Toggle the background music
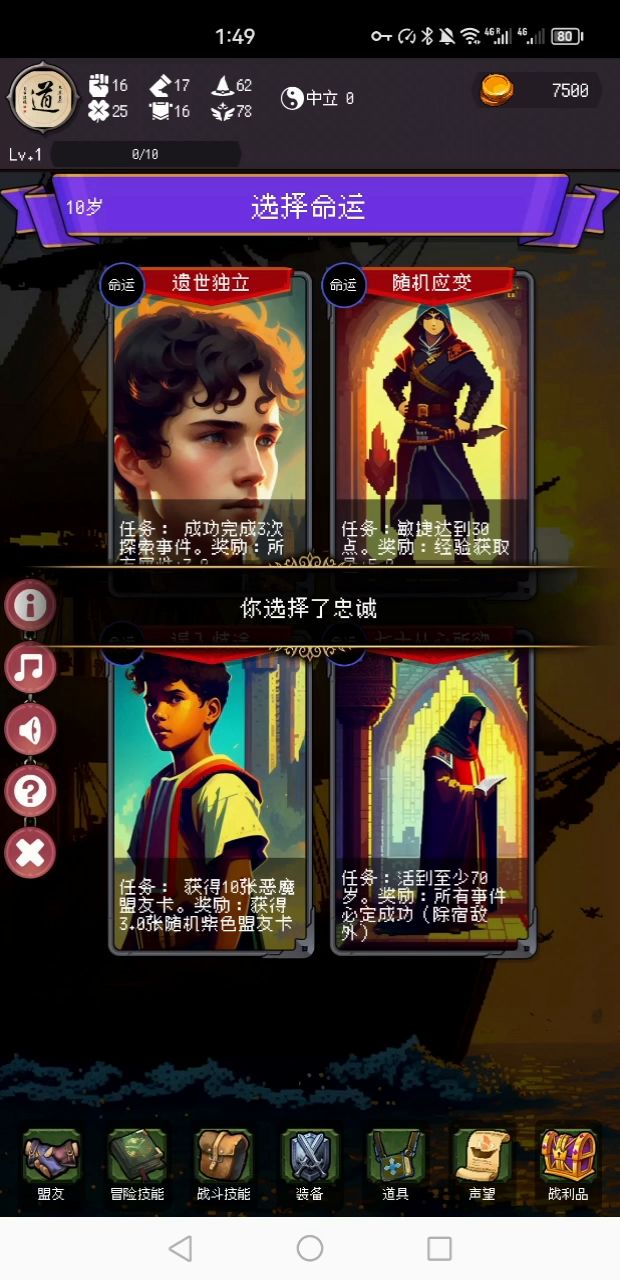Image resolution: width=620 pixels, height=1280 pixels. tap(30, 667)
